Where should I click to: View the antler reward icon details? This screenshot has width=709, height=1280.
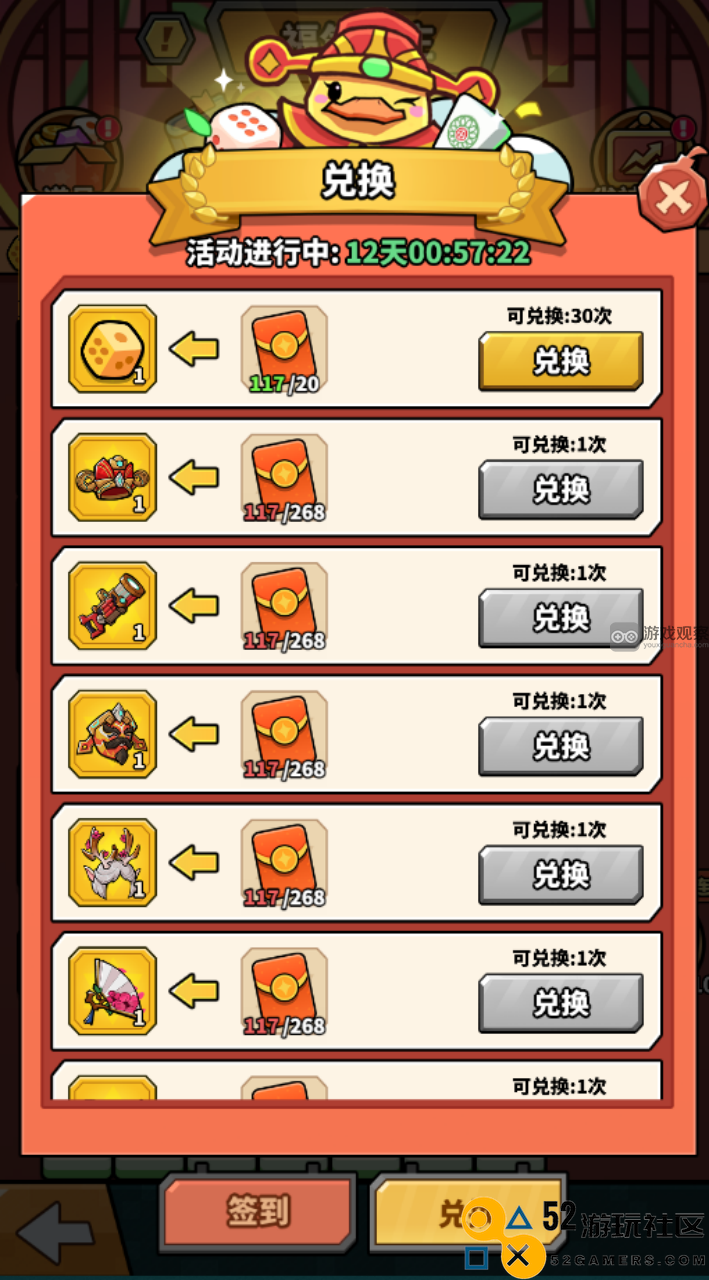(x=112, y=862)
